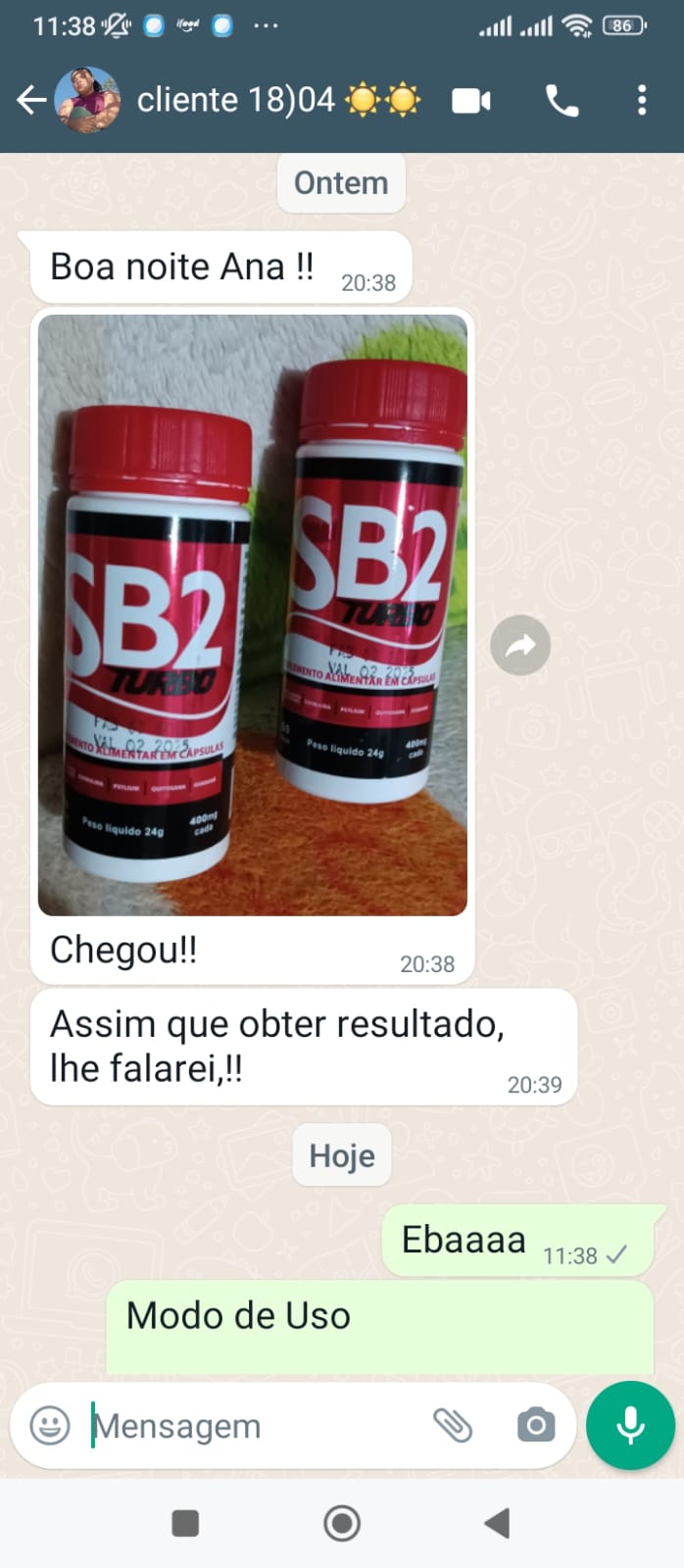The height and width of the screenshot is (1568, 684).
Task: Open the camera from the message bar
Action: [x=536, y=1425]
